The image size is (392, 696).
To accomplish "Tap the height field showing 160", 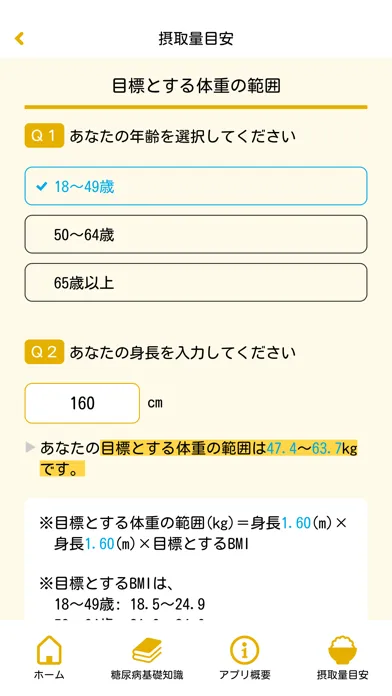I will 82,403.
